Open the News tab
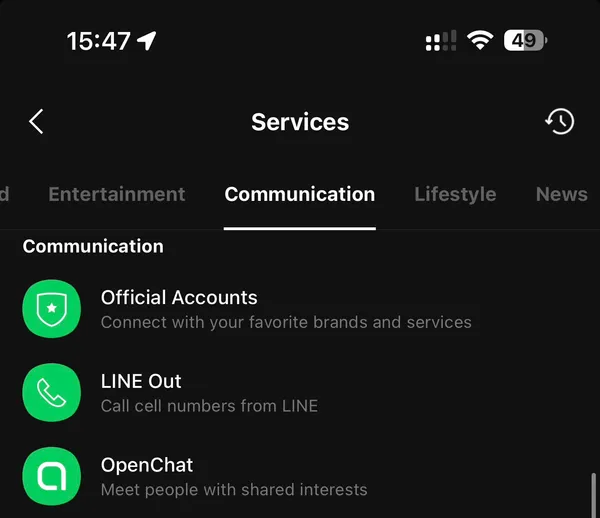This screenshot has width=600, height=518. 561,194
